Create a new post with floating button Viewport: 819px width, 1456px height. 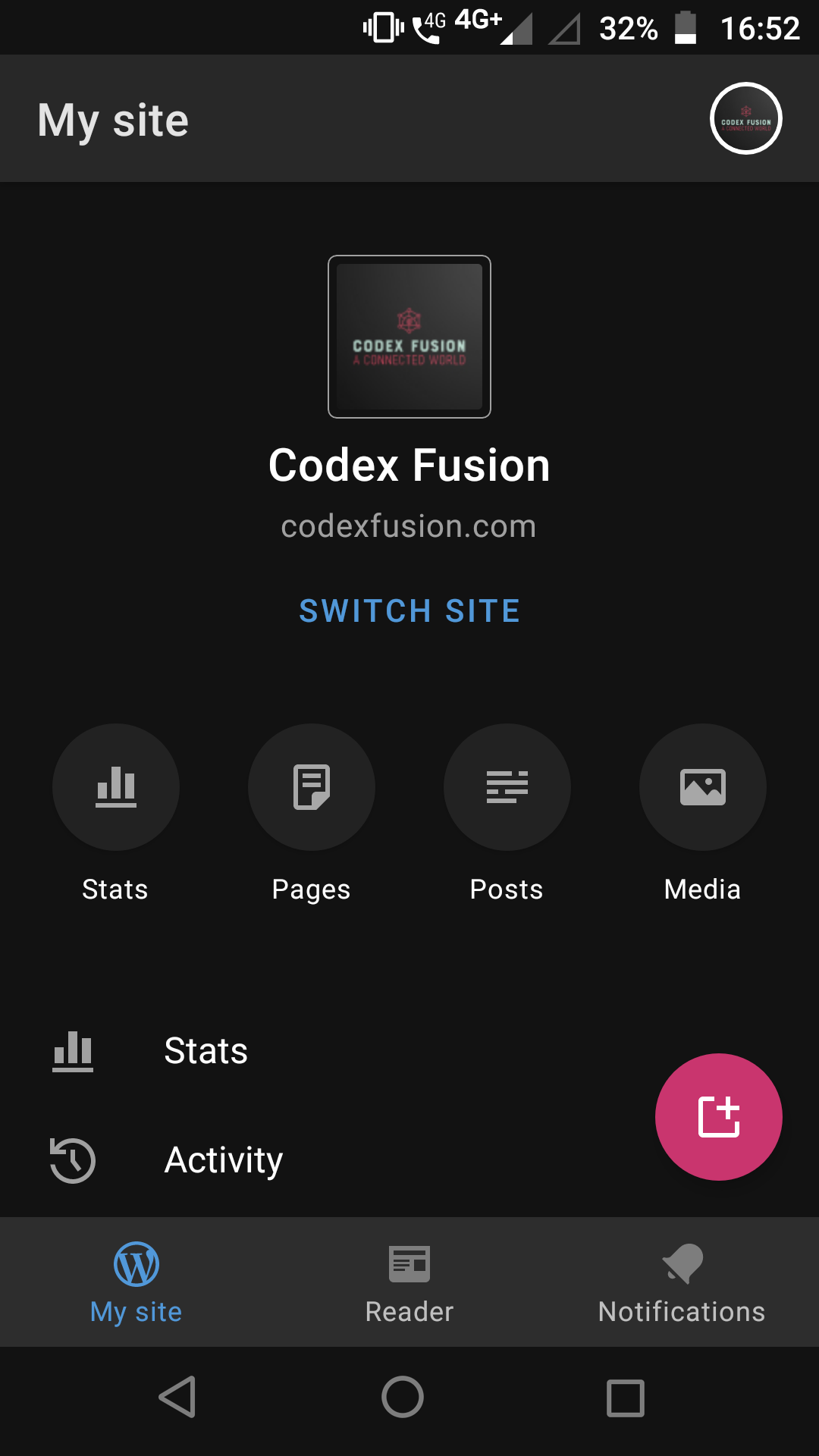coord(718,1116)
